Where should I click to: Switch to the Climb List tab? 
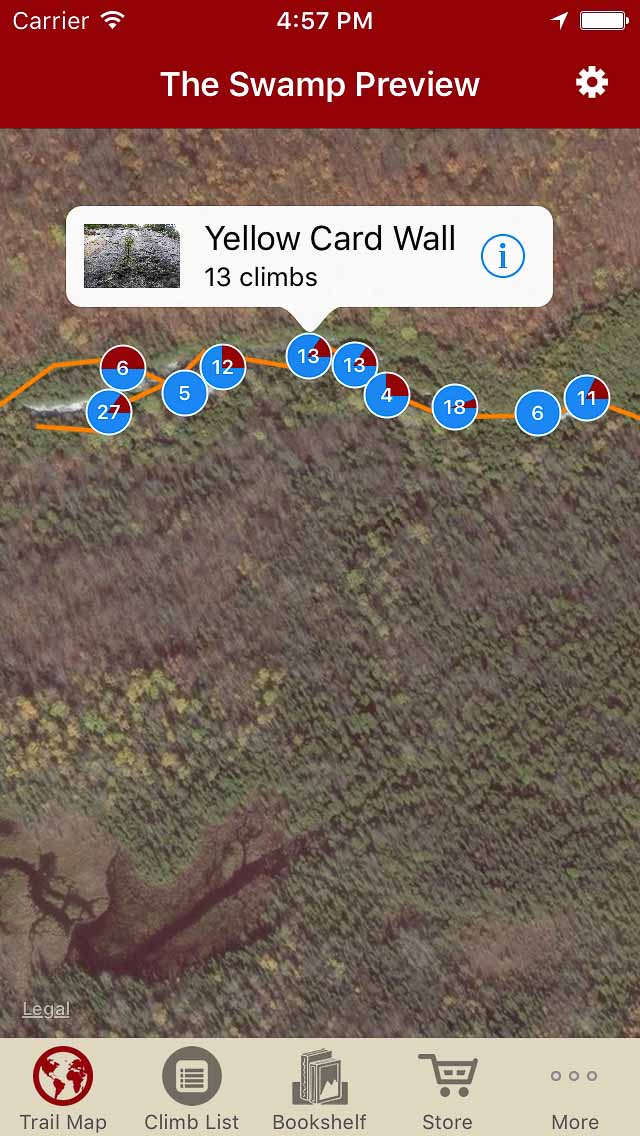pos(192,1088)
